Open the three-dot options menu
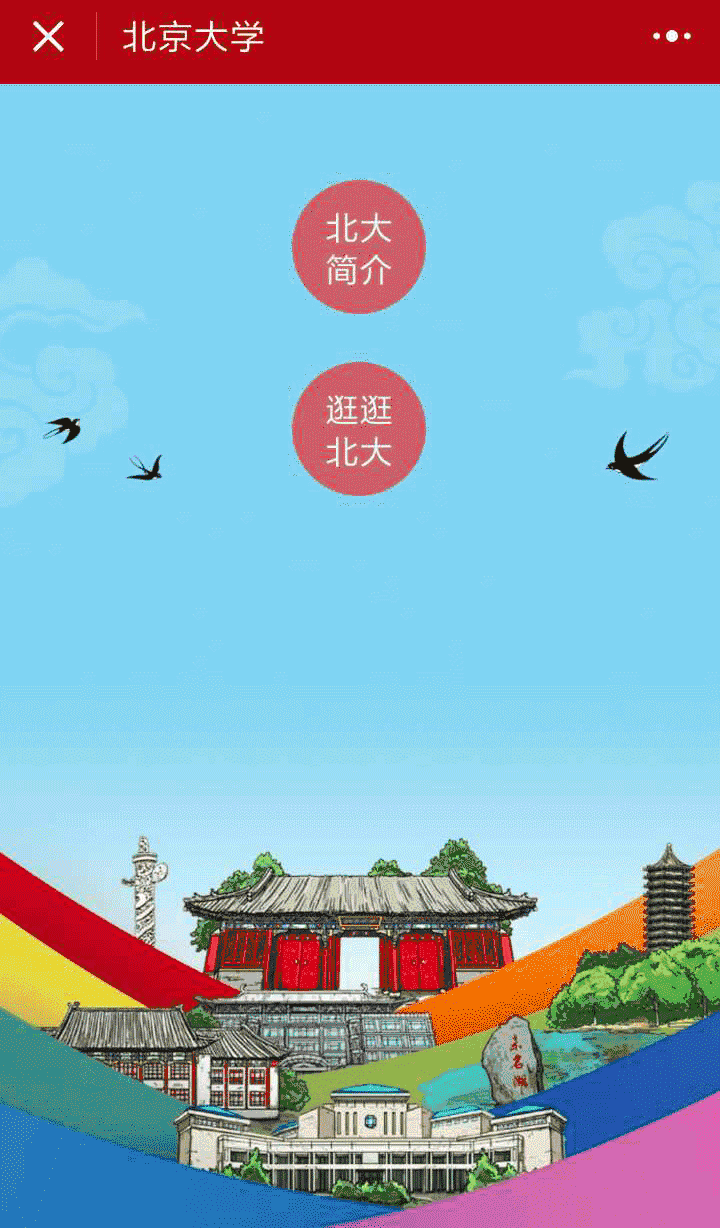Screen dimensions: 720x1228 [x=672, y=37]
